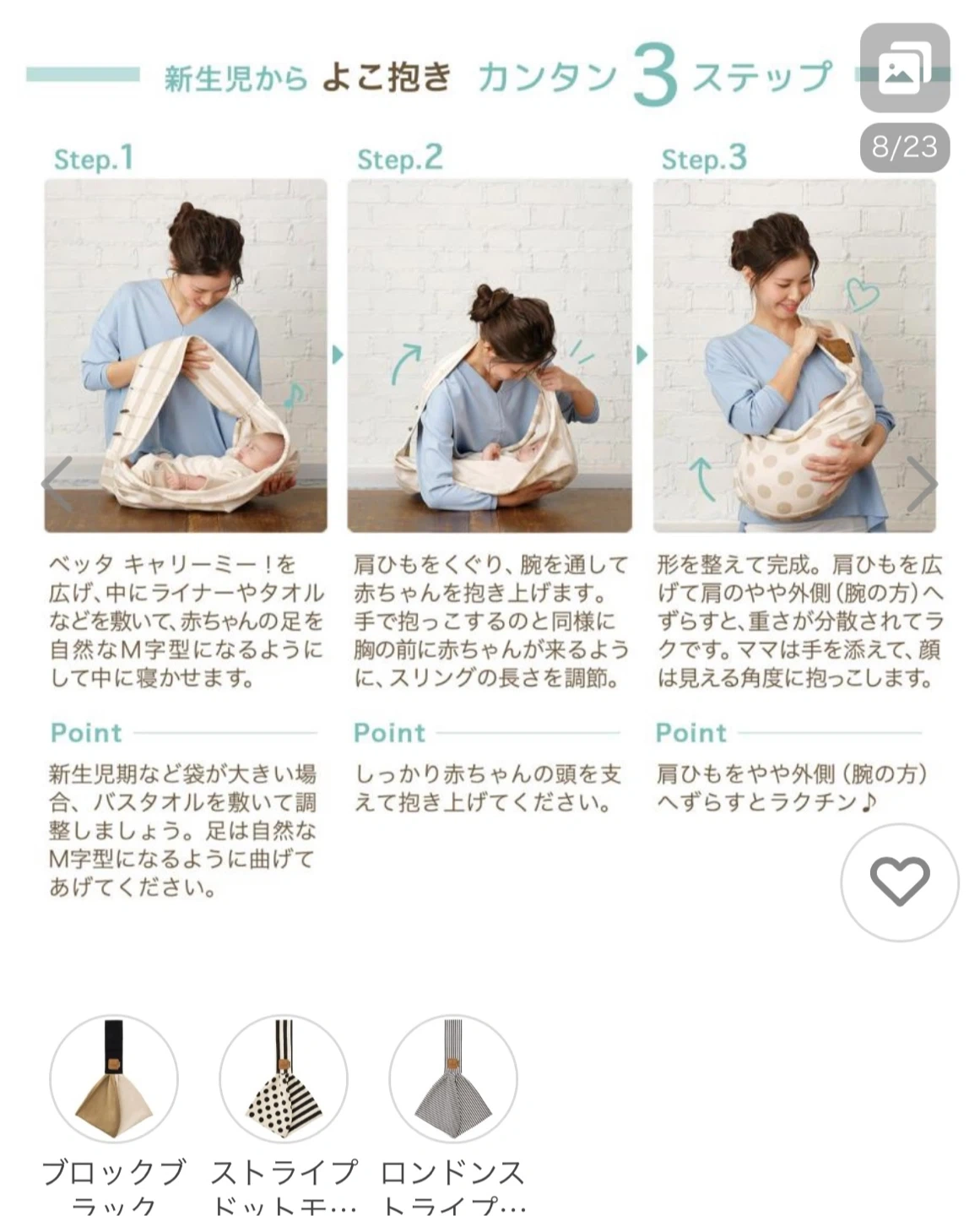Open the image gallery view icon
Screen dimensions: 980x1216
904,68
